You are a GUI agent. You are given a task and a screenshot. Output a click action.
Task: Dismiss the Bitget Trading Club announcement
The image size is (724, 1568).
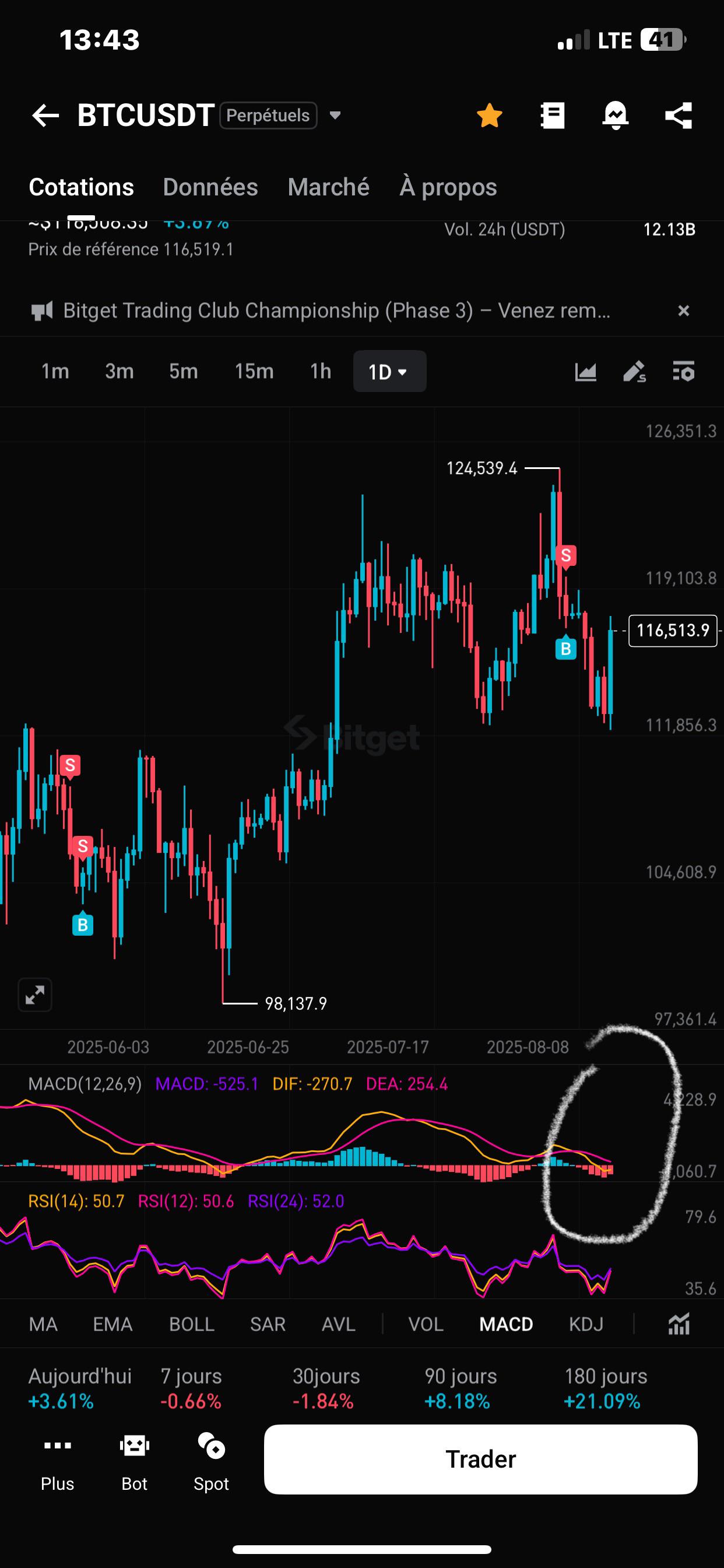point(683,310)
